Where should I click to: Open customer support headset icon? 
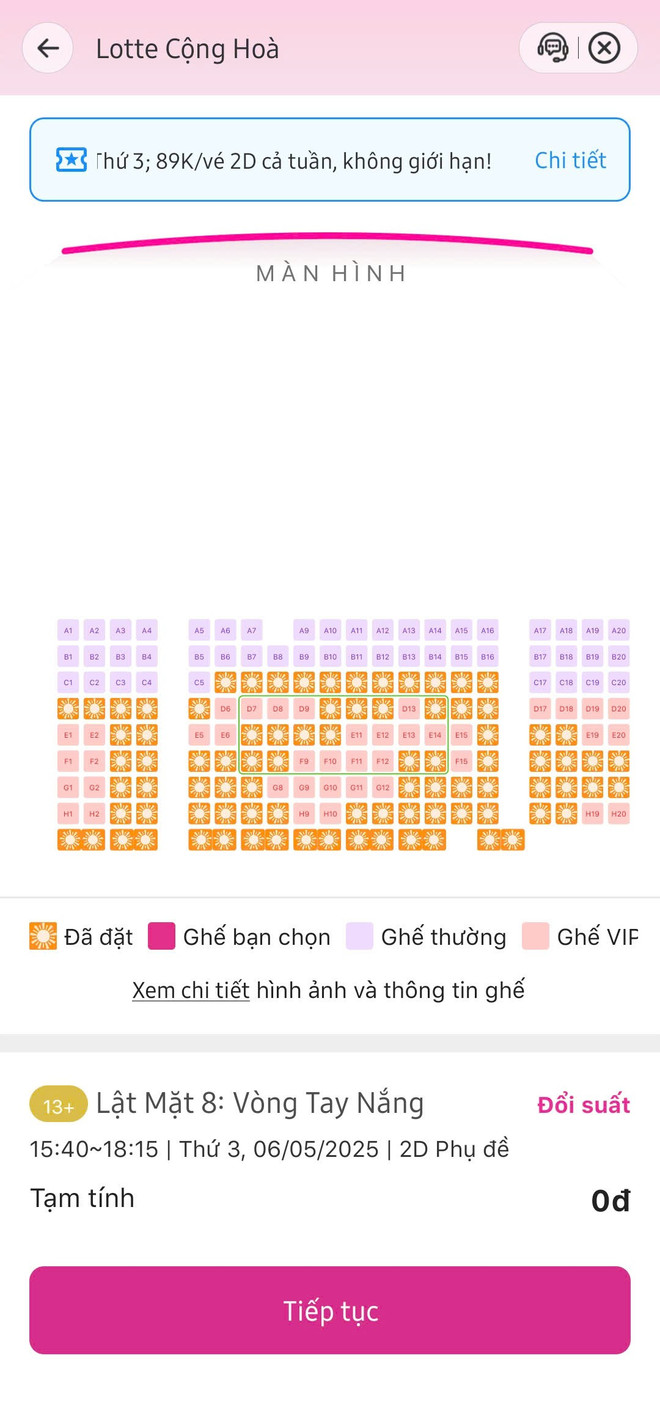pyautogui.click(x=553, y=48)
